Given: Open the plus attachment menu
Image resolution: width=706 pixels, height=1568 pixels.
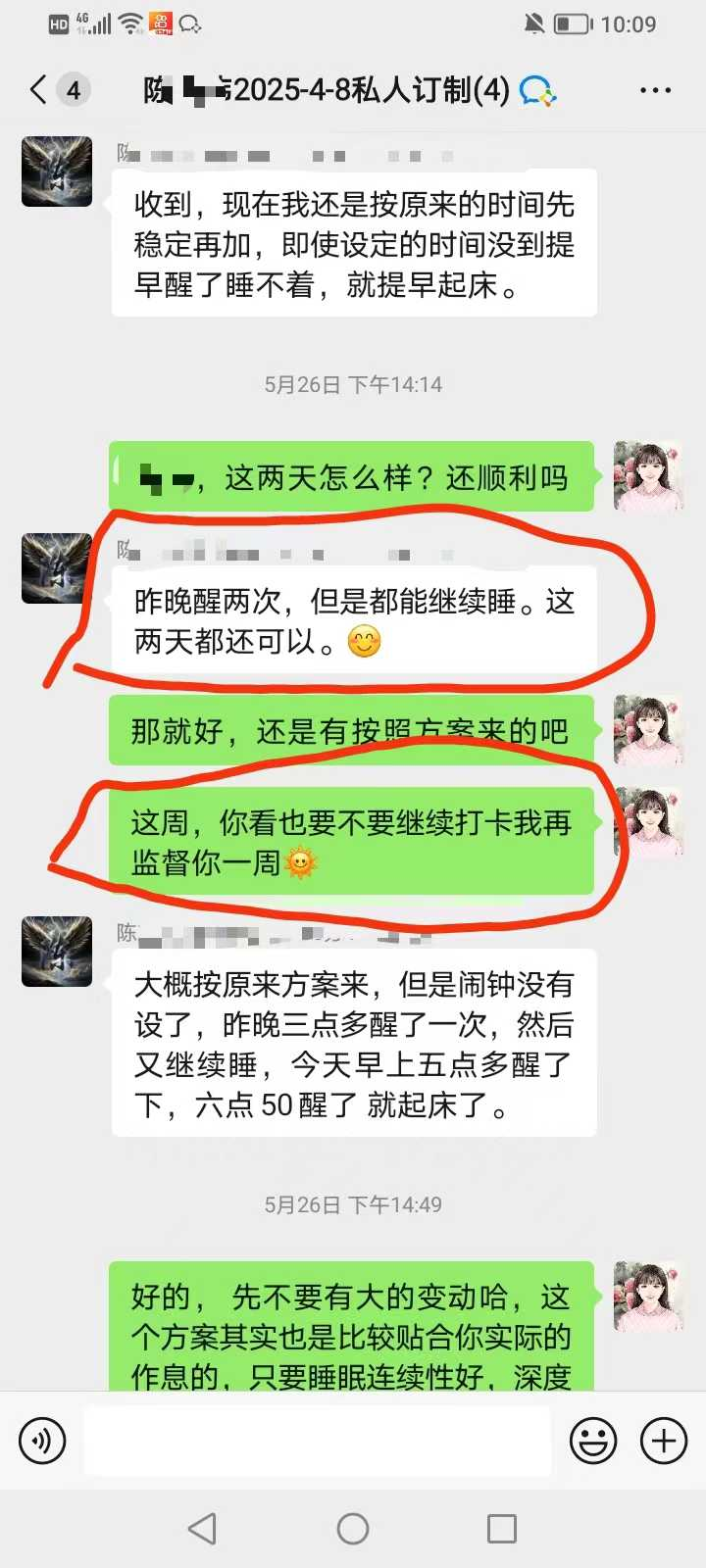Looking at the screenshot, I should pyautogui.click(x=664, y=1441).
